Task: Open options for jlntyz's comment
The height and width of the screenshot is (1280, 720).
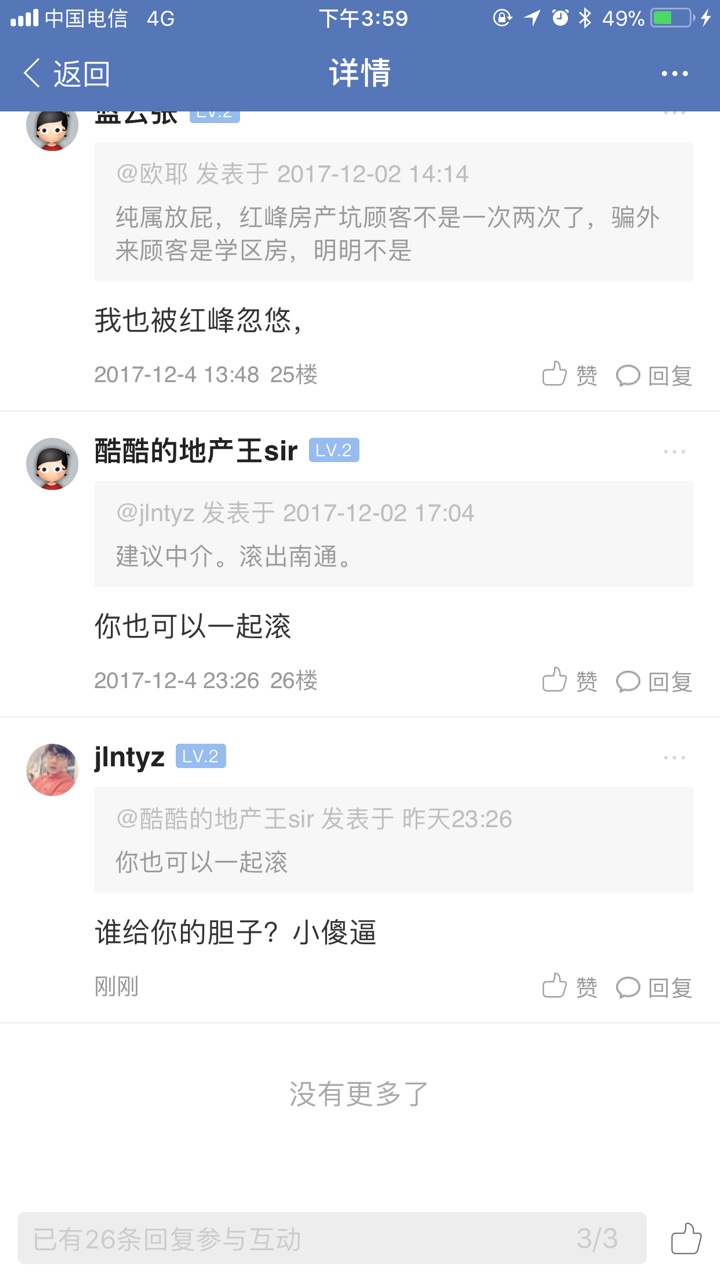Action: (674, 758)
